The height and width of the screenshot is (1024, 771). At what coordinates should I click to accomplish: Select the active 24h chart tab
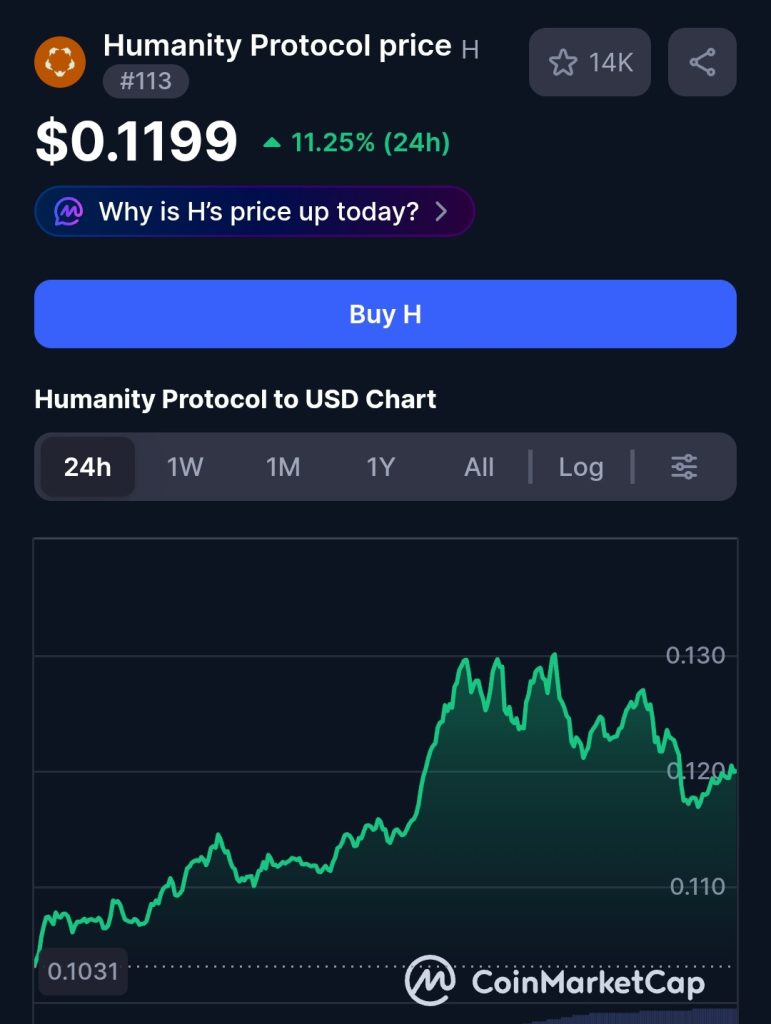click(x=86, y=466)
